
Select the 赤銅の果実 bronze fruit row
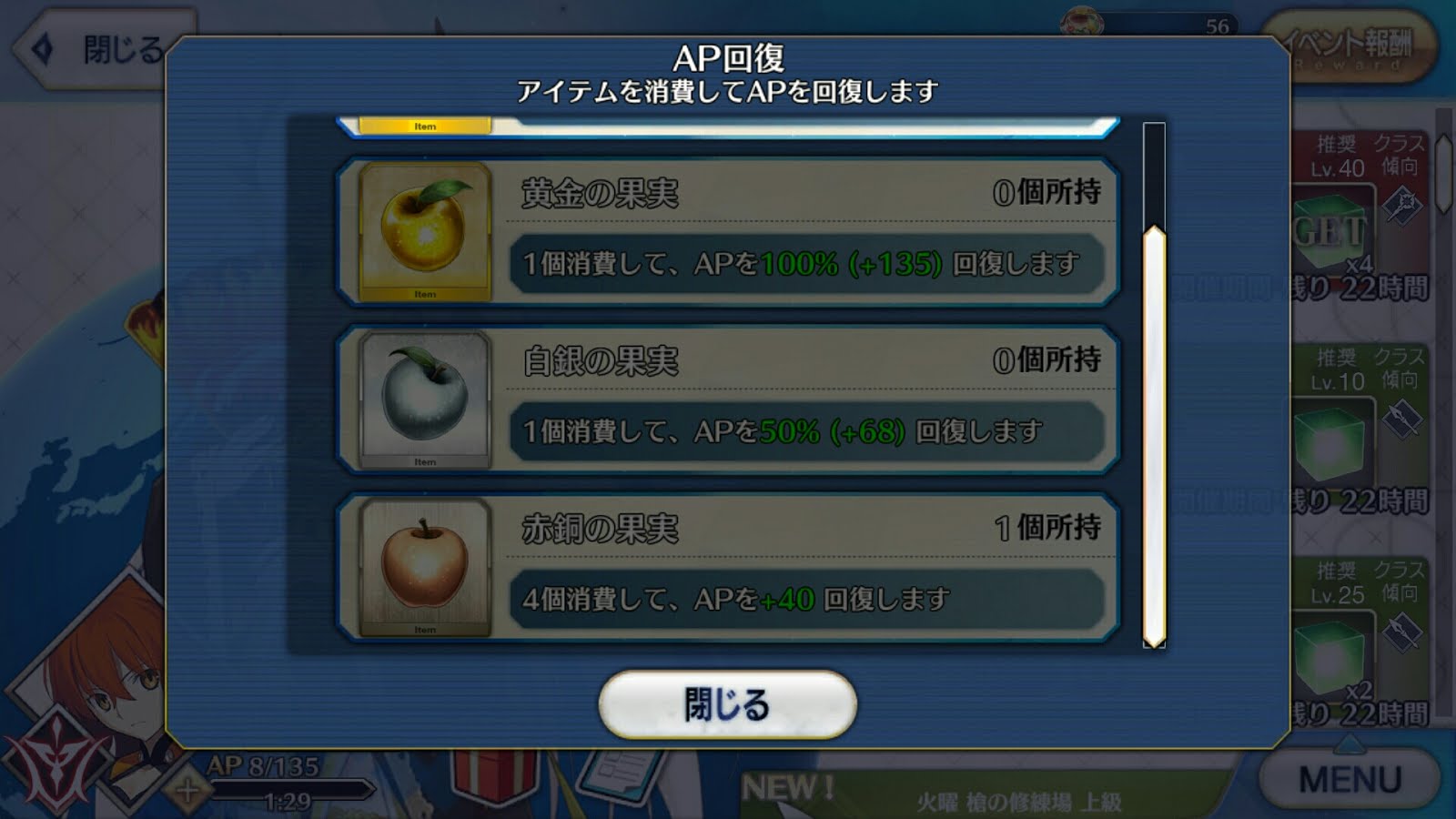pyautogui.click(x=728, y=566)
